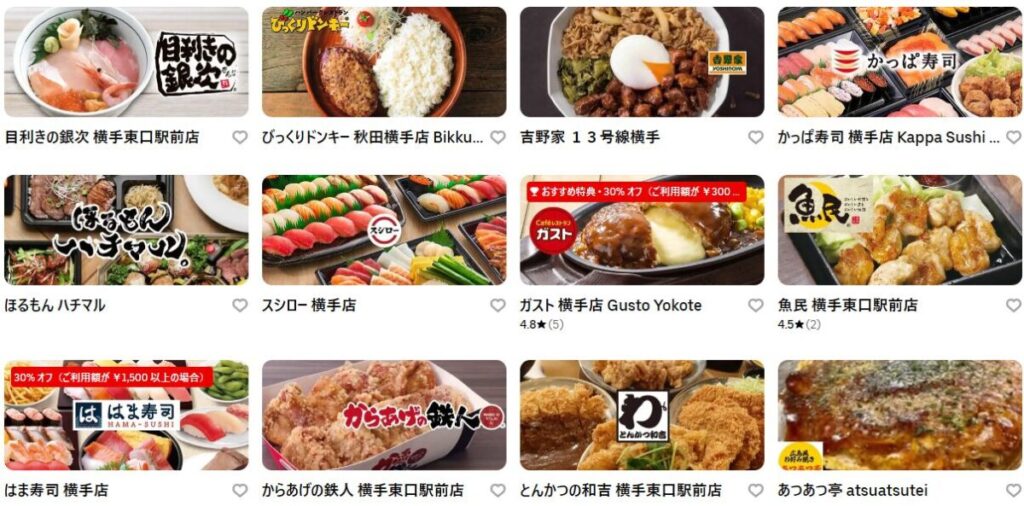Favorite あつあつ亭 with the heart icon
1024x506 pixels.
click(1013, 490)
